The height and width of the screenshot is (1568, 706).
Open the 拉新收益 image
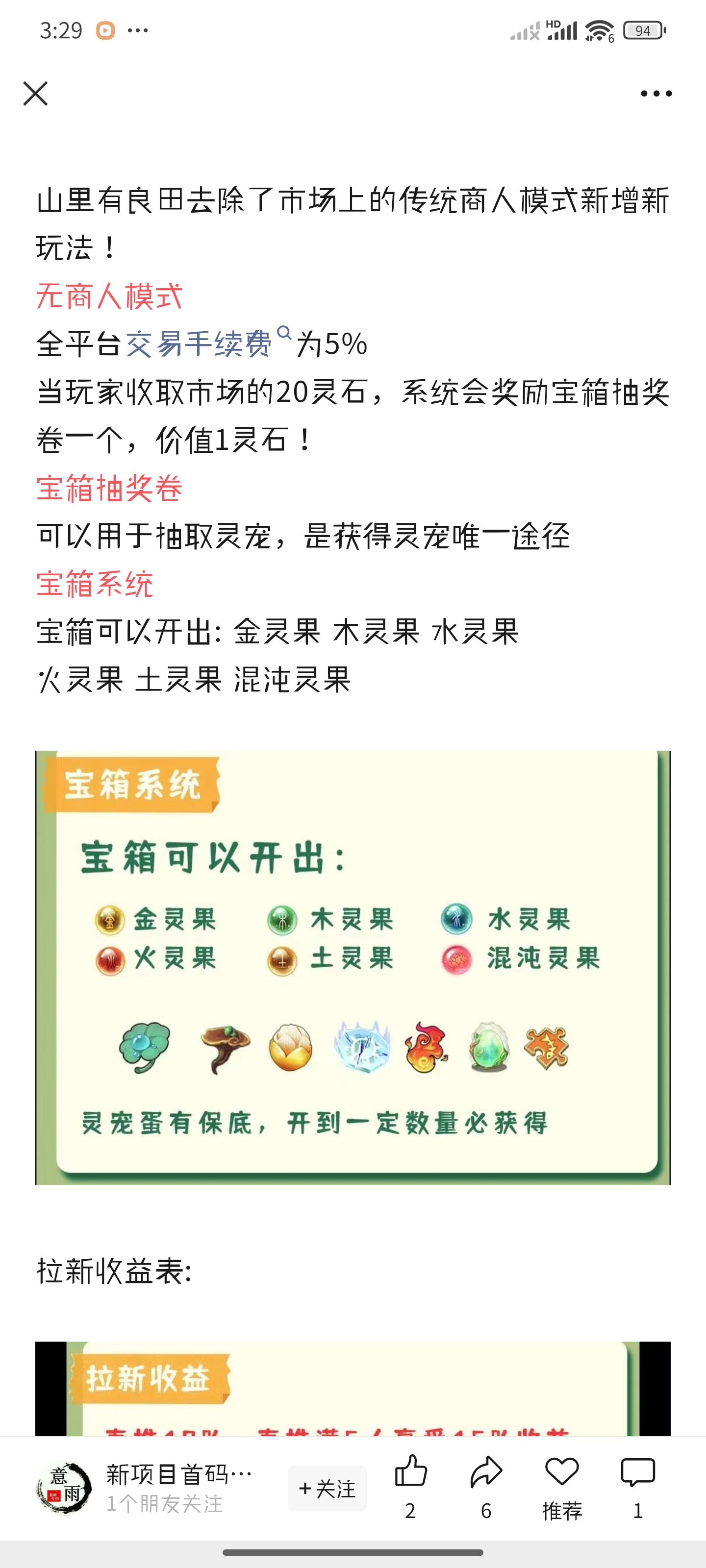tap(353, 1389)
